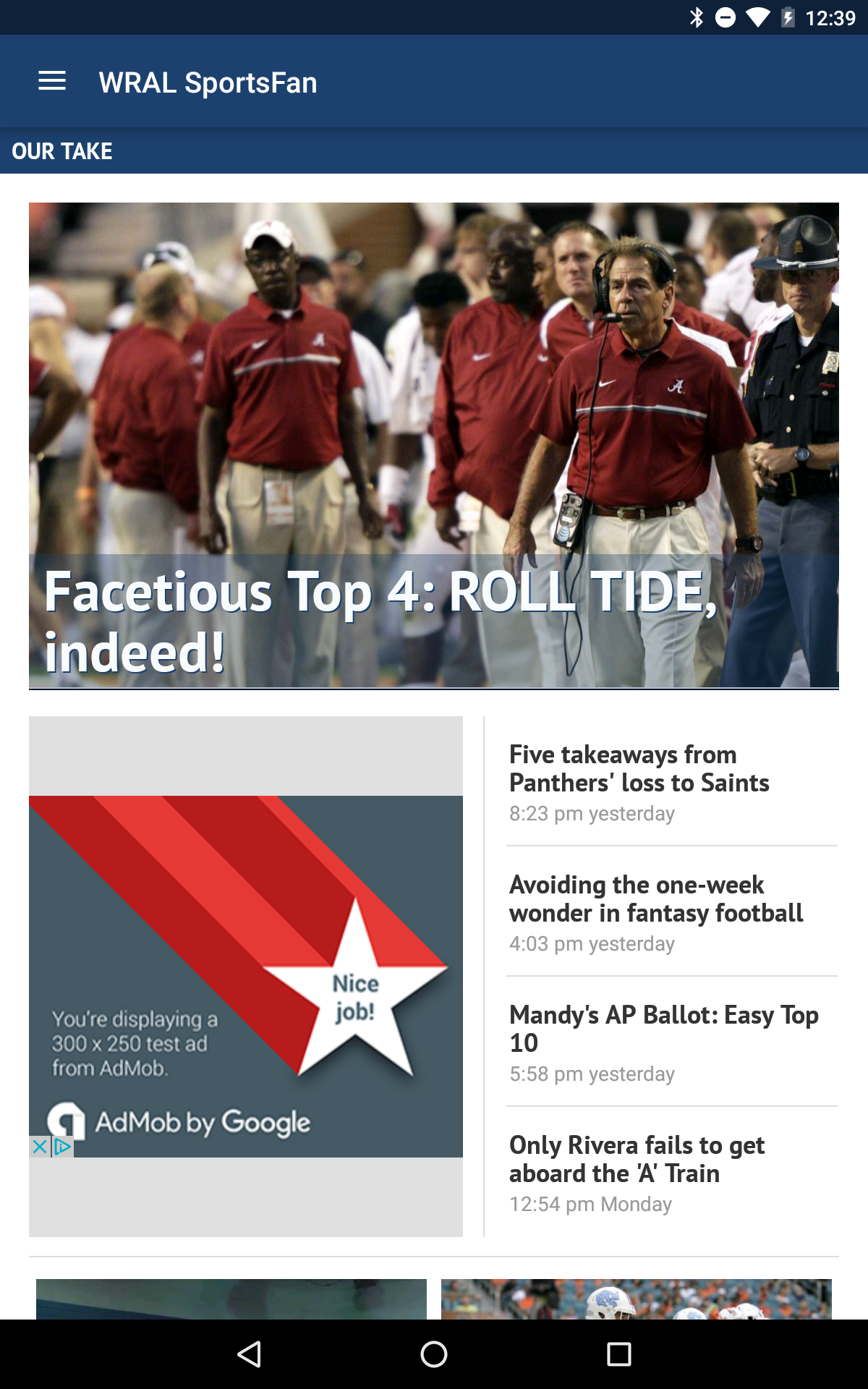Tap the WRAL SportsFan app title
Screen dimensions: 868x1389
[208, 82]
